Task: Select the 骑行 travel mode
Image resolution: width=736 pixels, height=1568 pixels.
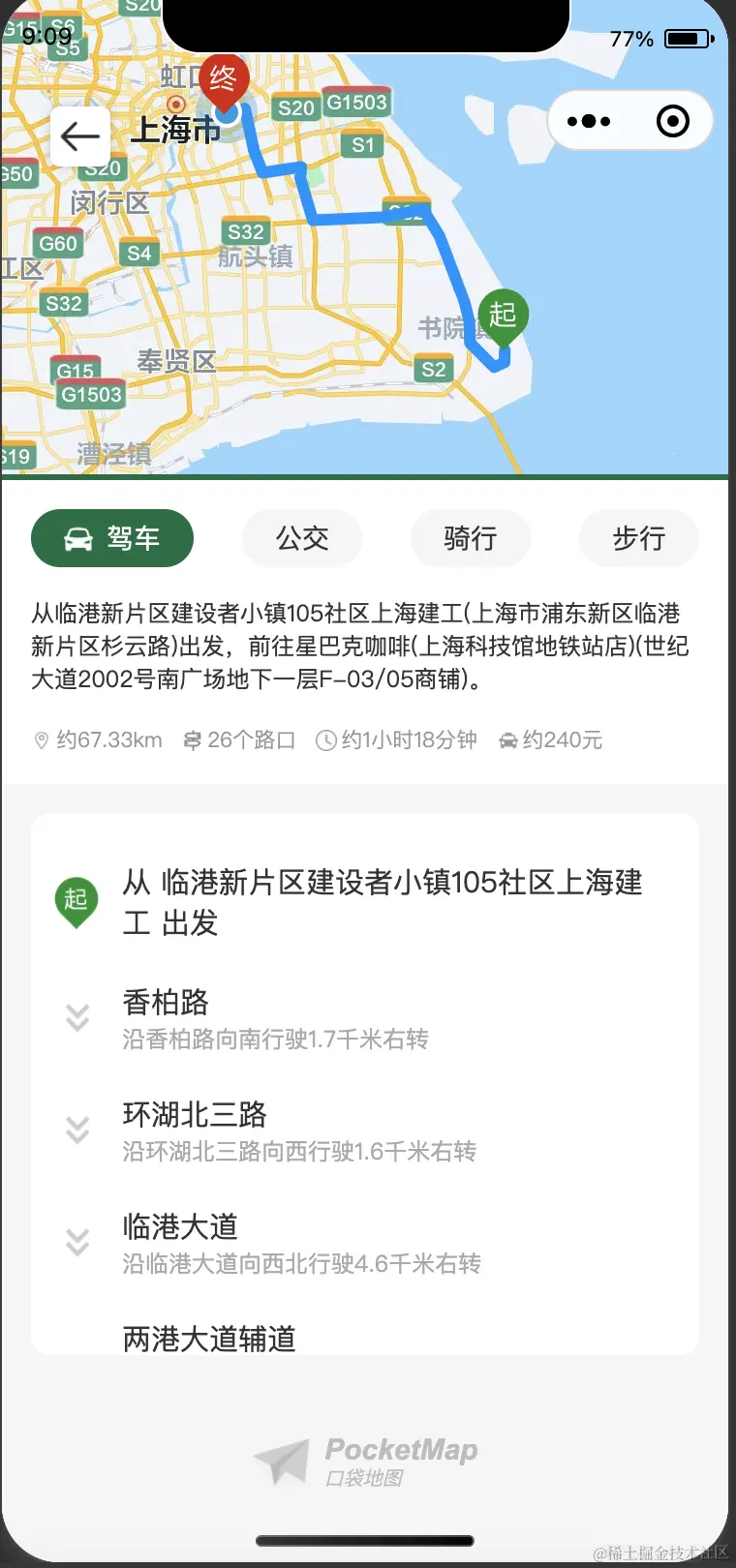Action: pos(471,538)
